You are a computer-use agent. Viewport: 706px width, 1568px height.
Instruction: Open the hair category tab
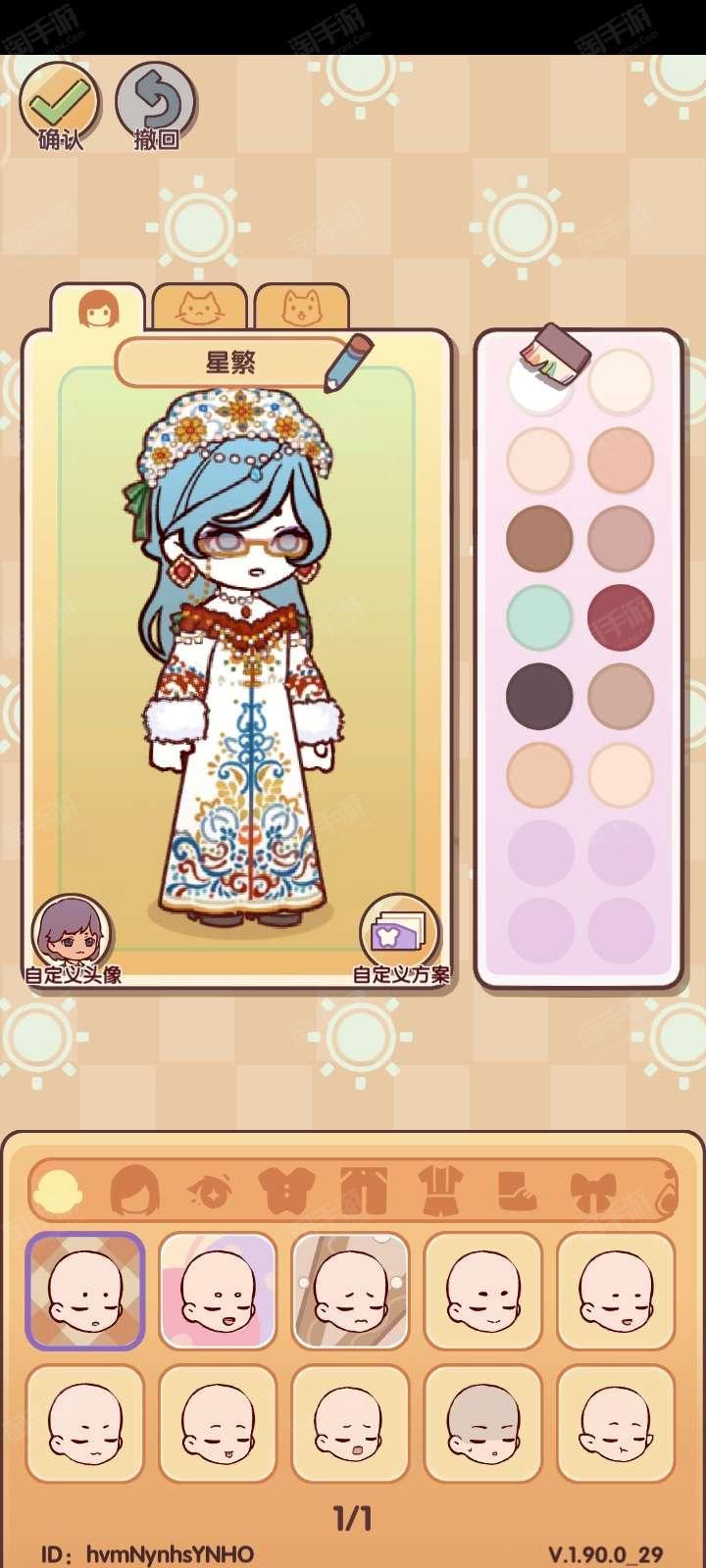click(x=134, y=1191)
